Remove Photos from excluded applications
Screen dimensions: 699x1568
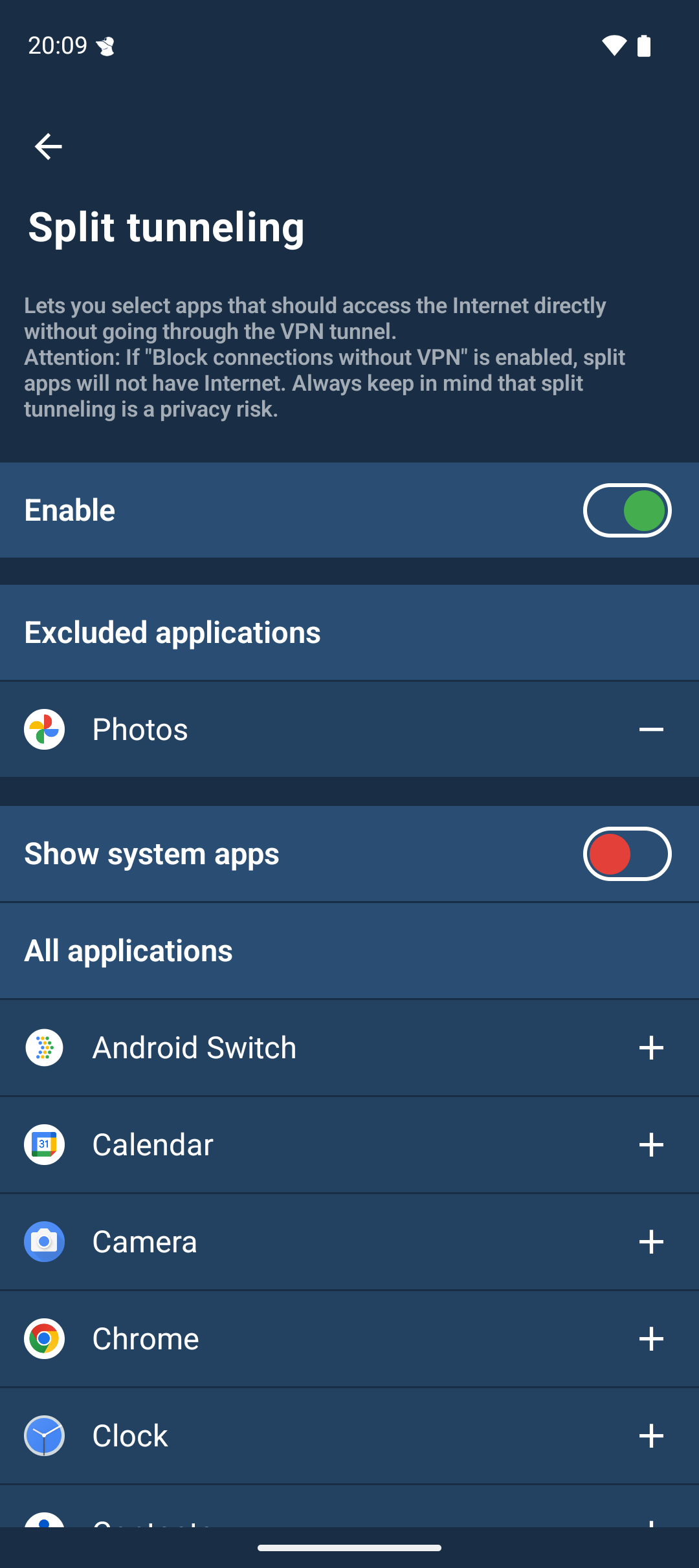652,729
